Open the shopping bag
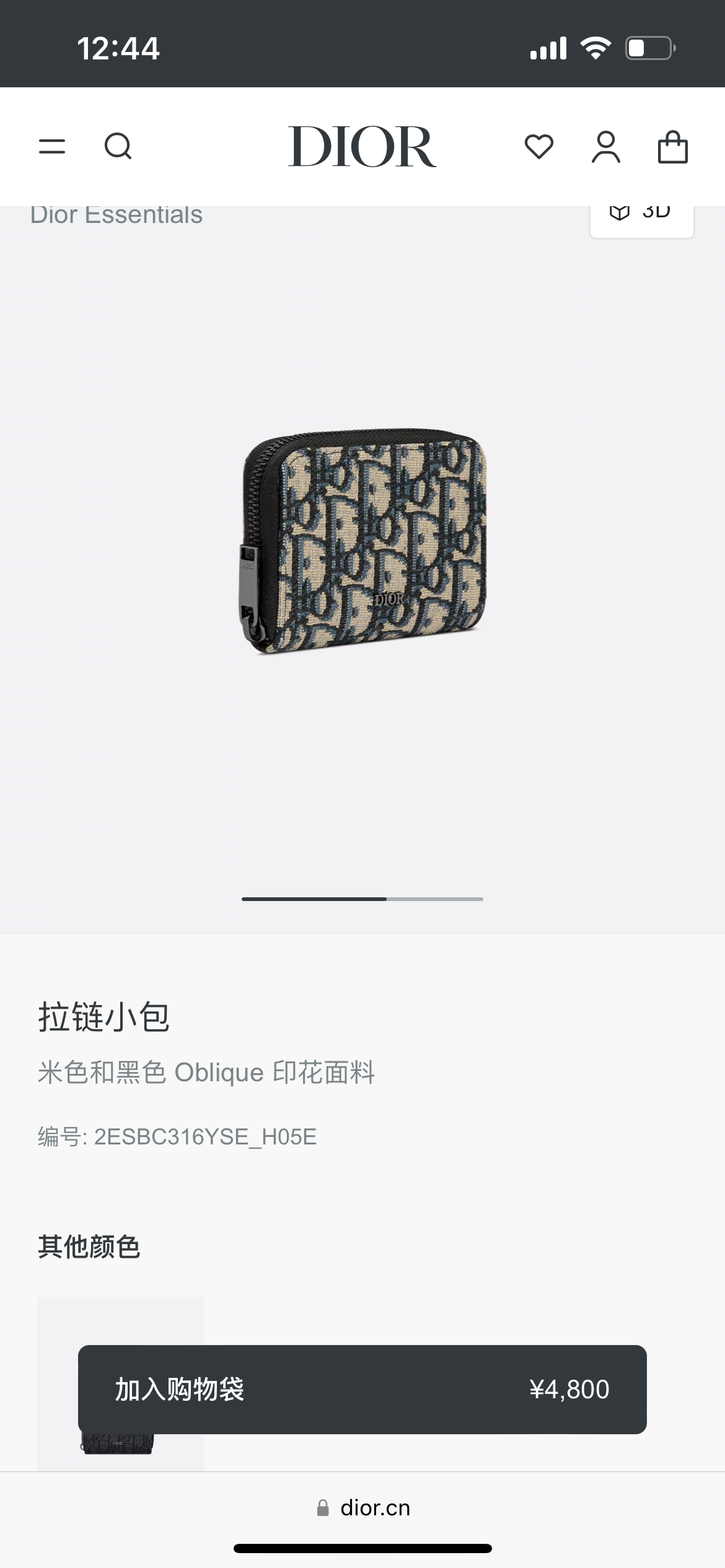Viewport: 725px width, 1568px height. [672, 147]
